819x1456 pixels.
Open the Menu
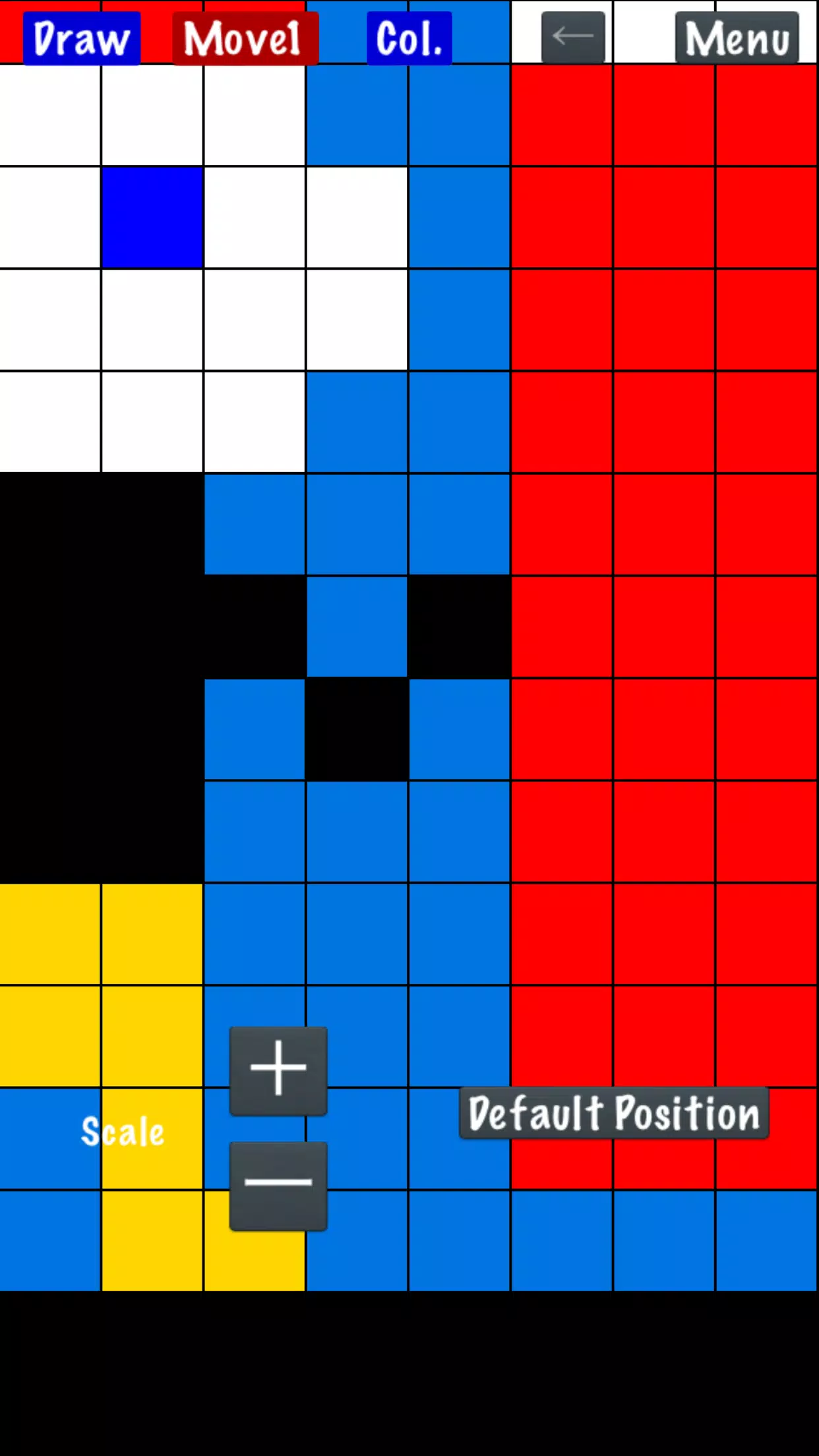737,38
